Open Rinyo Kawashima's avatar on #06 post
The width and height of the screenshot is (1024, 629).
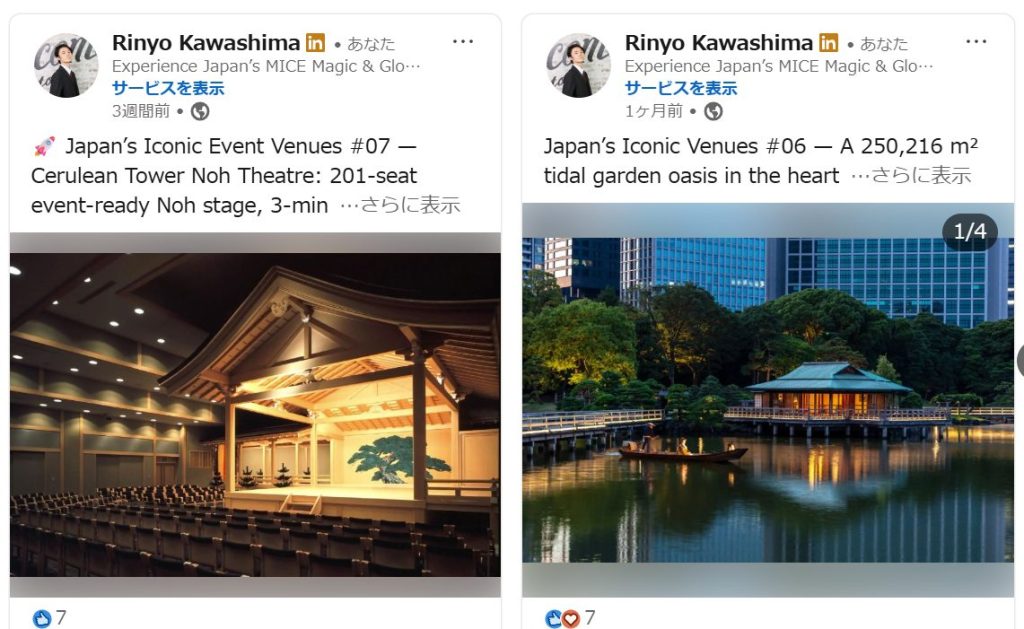pyautogui.click(x=578, y=66)
